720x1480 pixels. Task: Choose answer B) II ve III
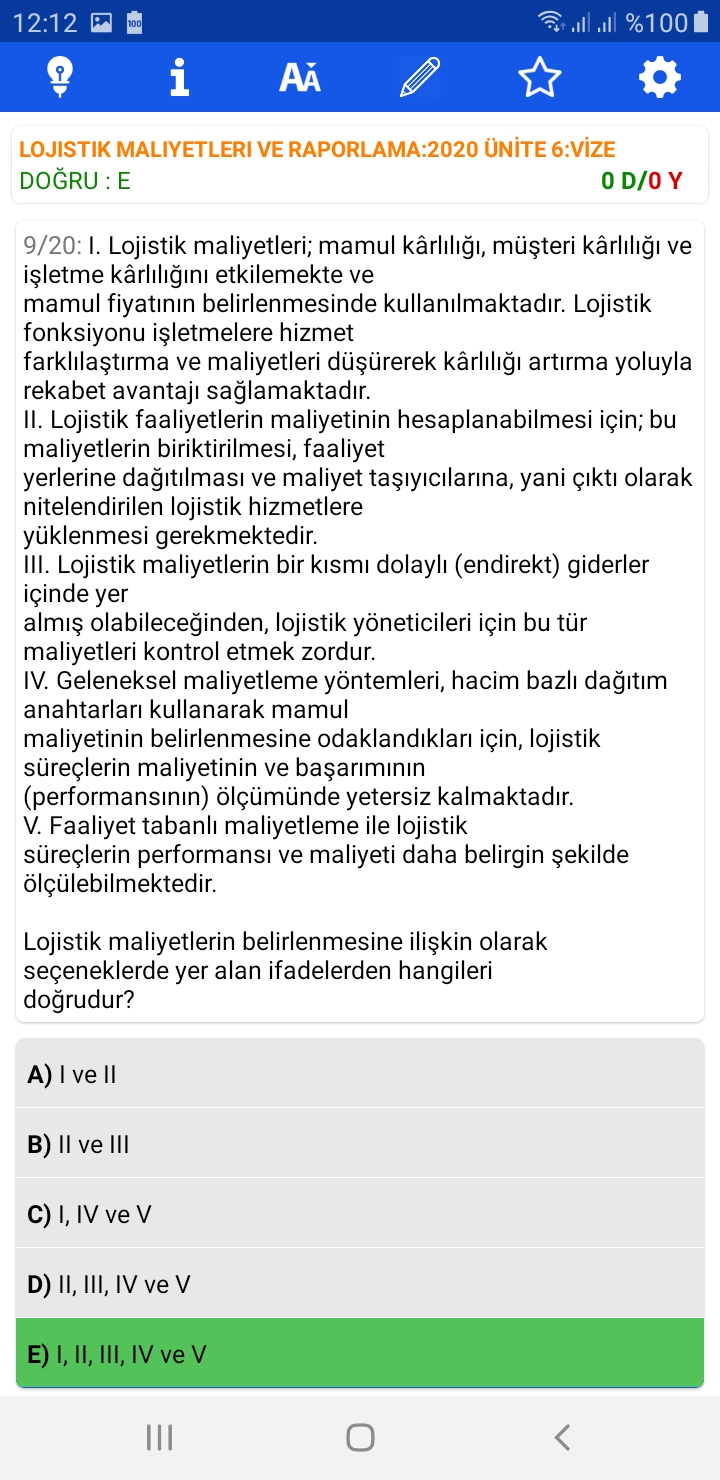tap(360, 1144)
